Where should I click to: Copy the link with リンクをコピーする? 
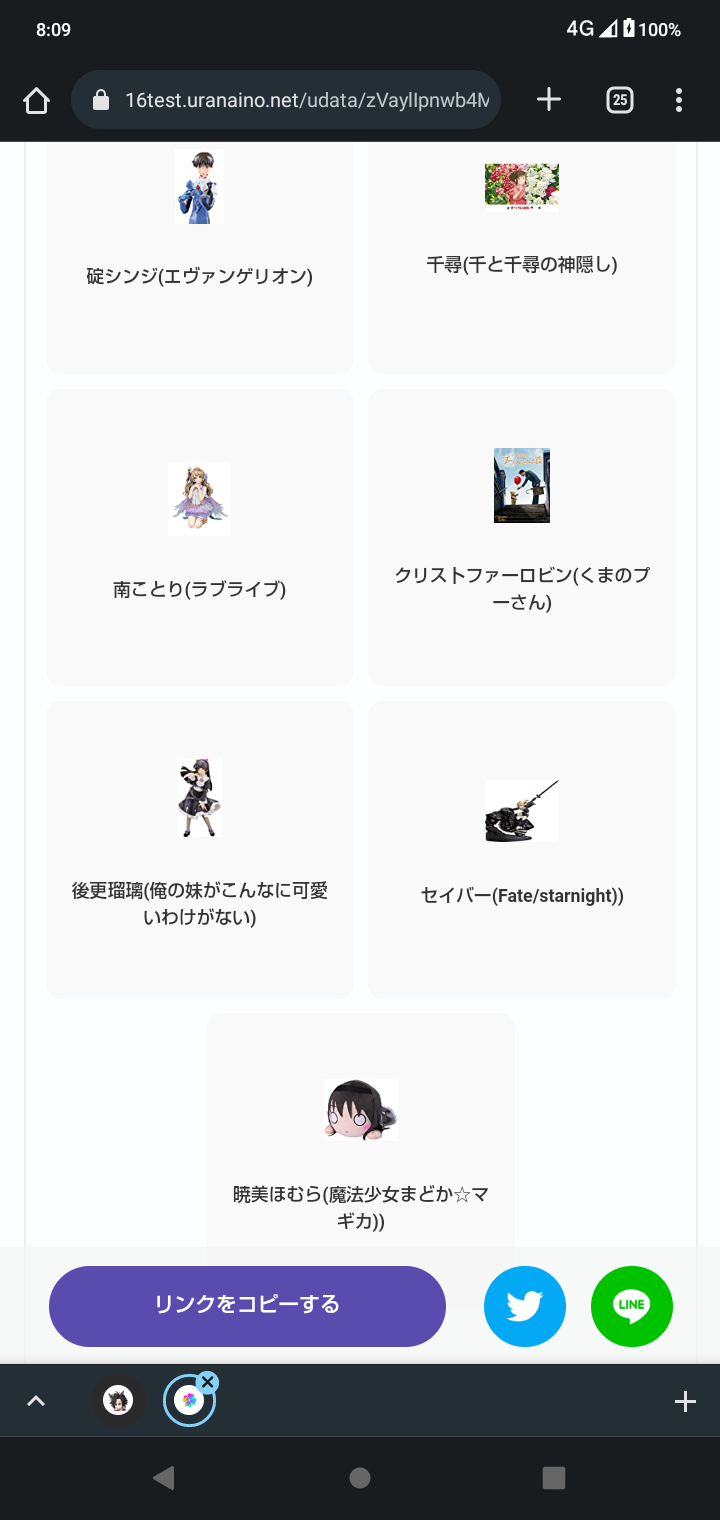tap(247, 1305)
